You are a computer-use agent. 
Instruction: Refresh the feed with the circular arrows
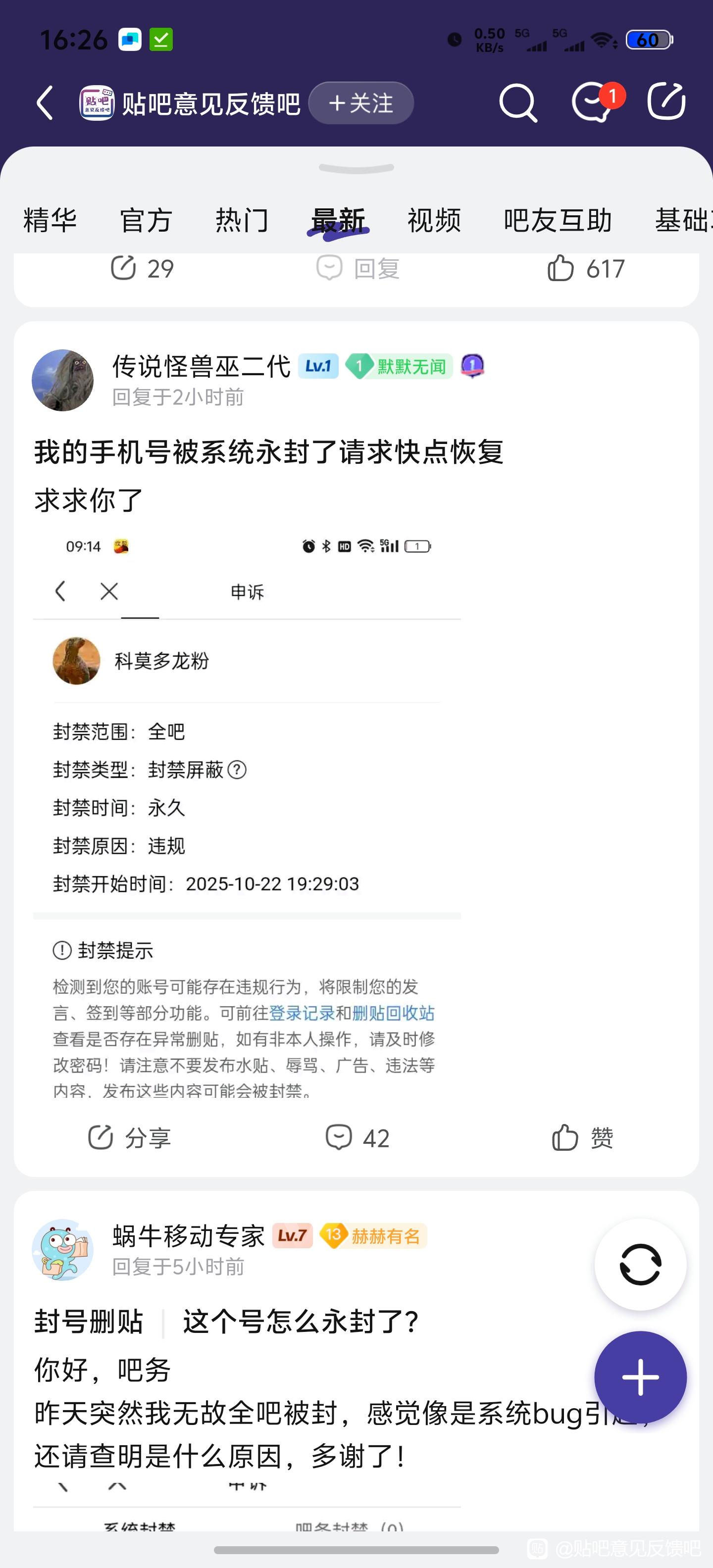click(640, 1264)
